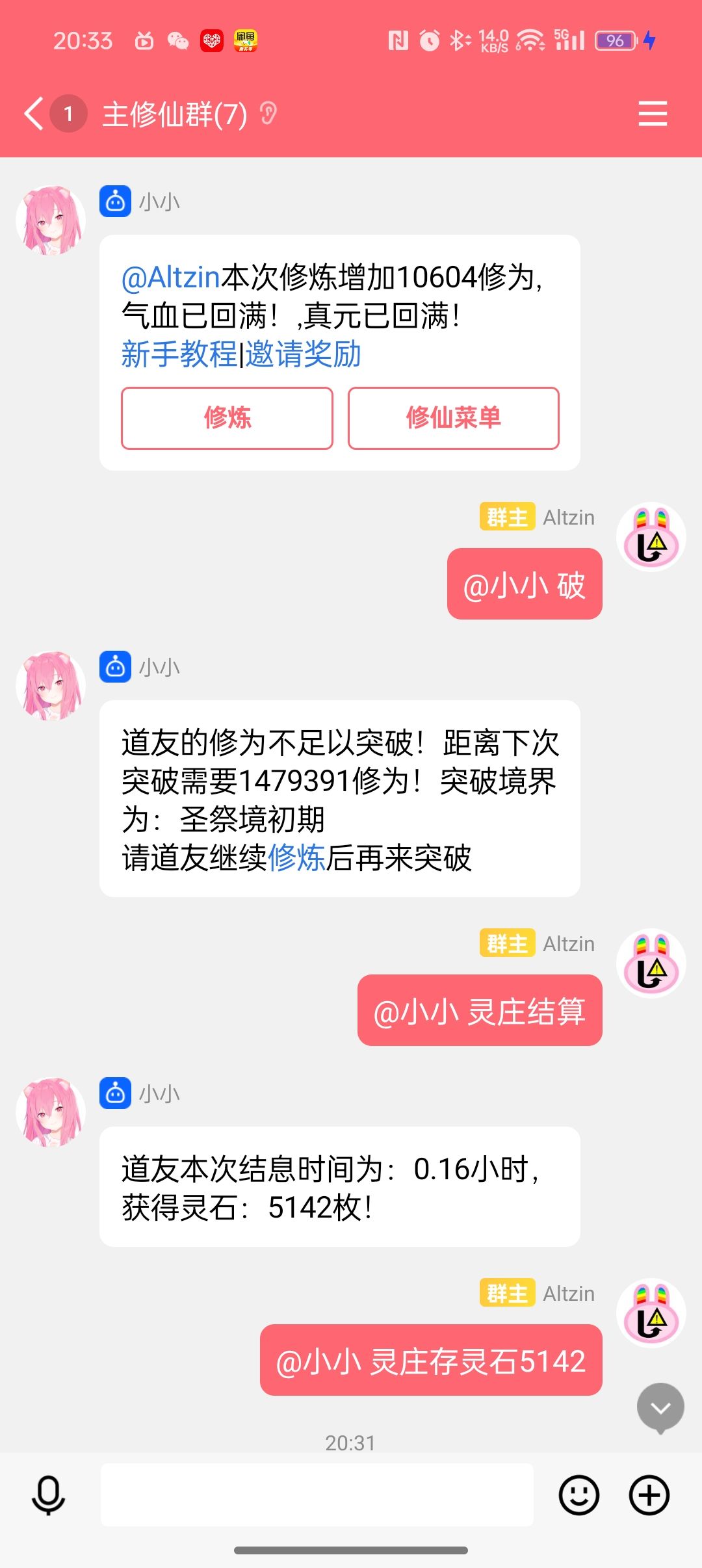Open the 新手教程 link
The height and width of the screenshot is (1568, 702).
point(179,355)
